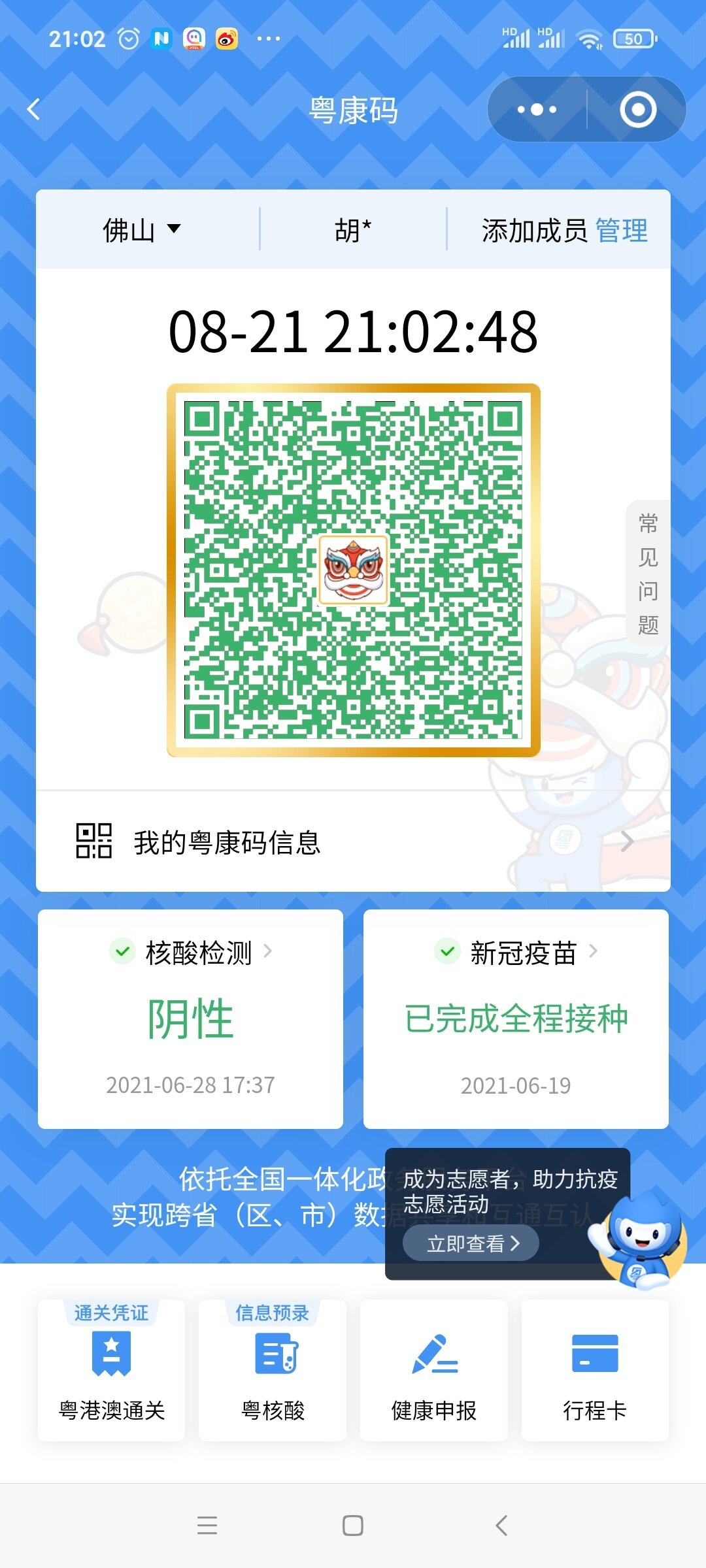The height and width of the screenshot is (1568, 706).
Task: Expand the 佛山 city dropdown
Action: [142, 230]
